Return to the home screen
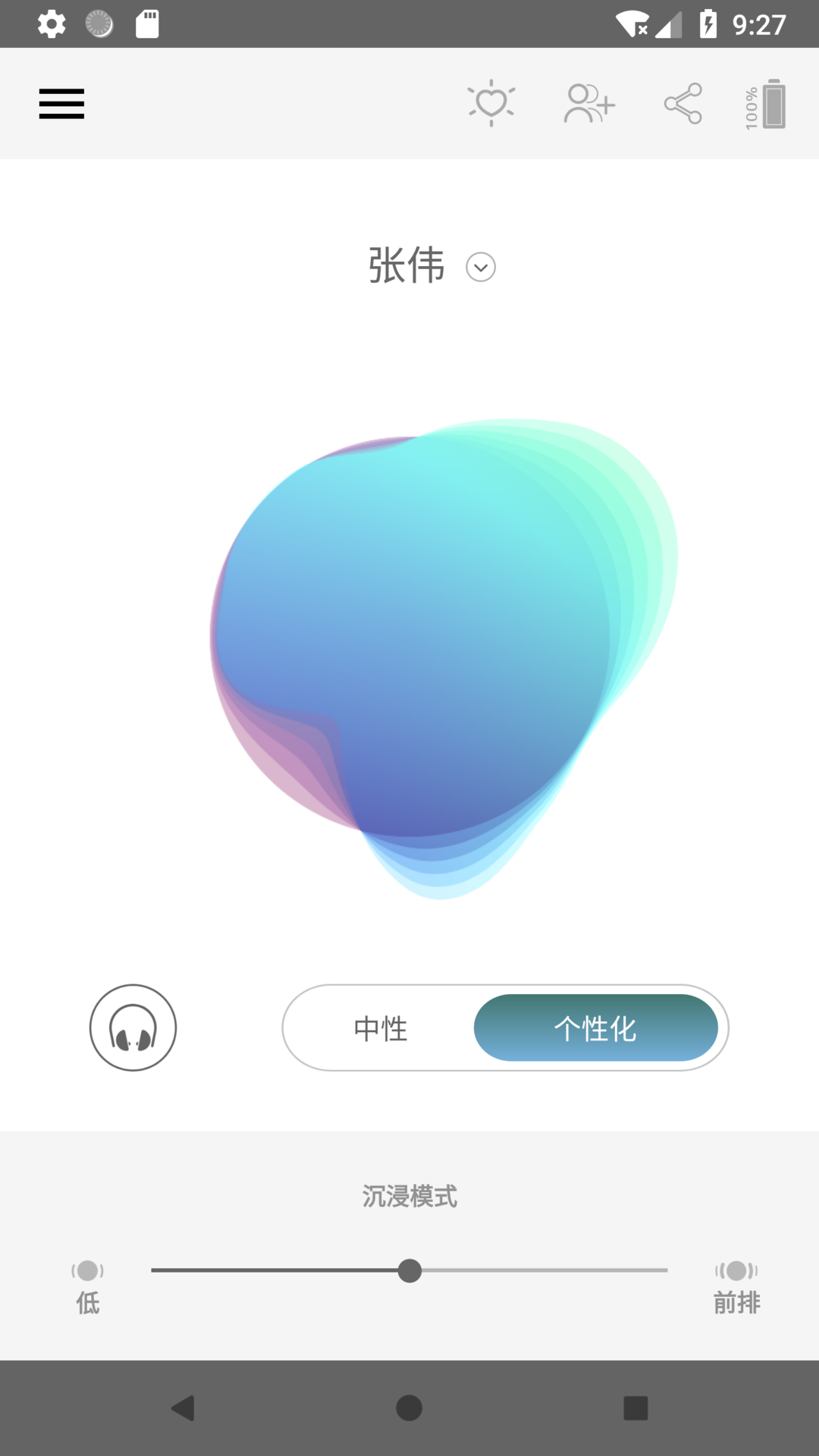The height and width of the screenshot is (1456, 819). (409, 1408)
